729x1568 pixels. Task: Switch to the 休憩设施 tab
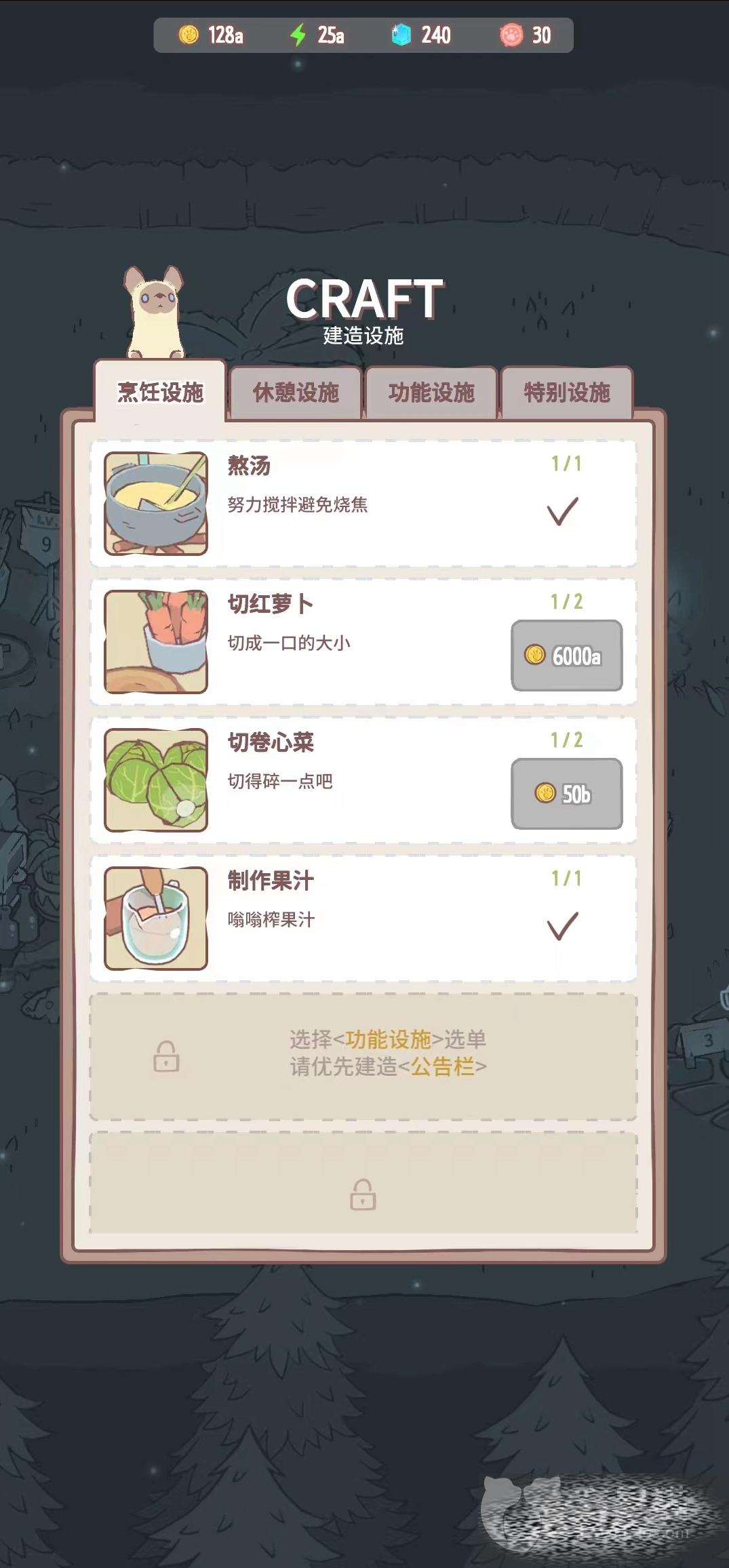pyautogui.click(x=295, y=393)
